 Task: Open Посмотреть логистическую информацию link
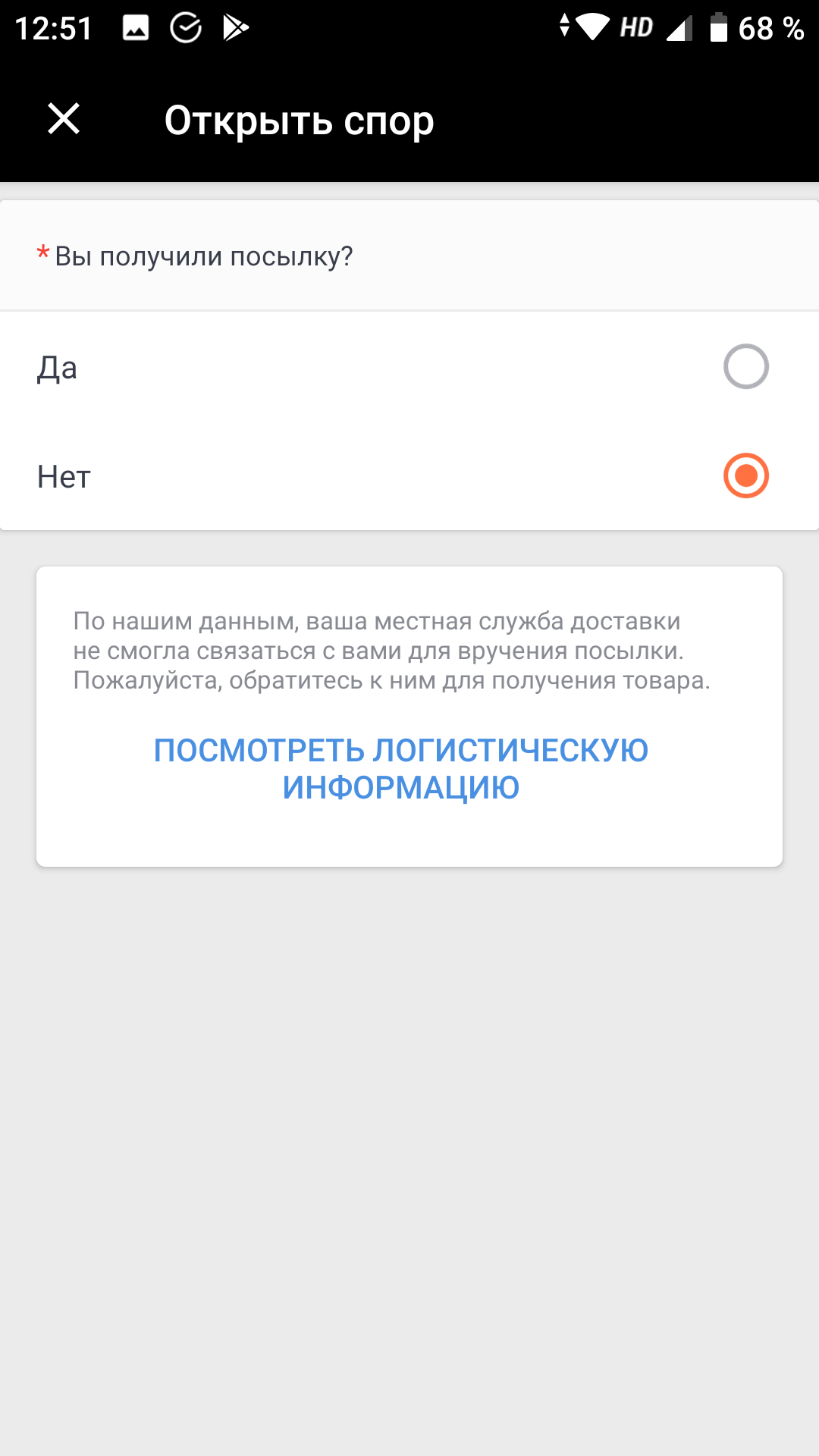coord(401,768)
